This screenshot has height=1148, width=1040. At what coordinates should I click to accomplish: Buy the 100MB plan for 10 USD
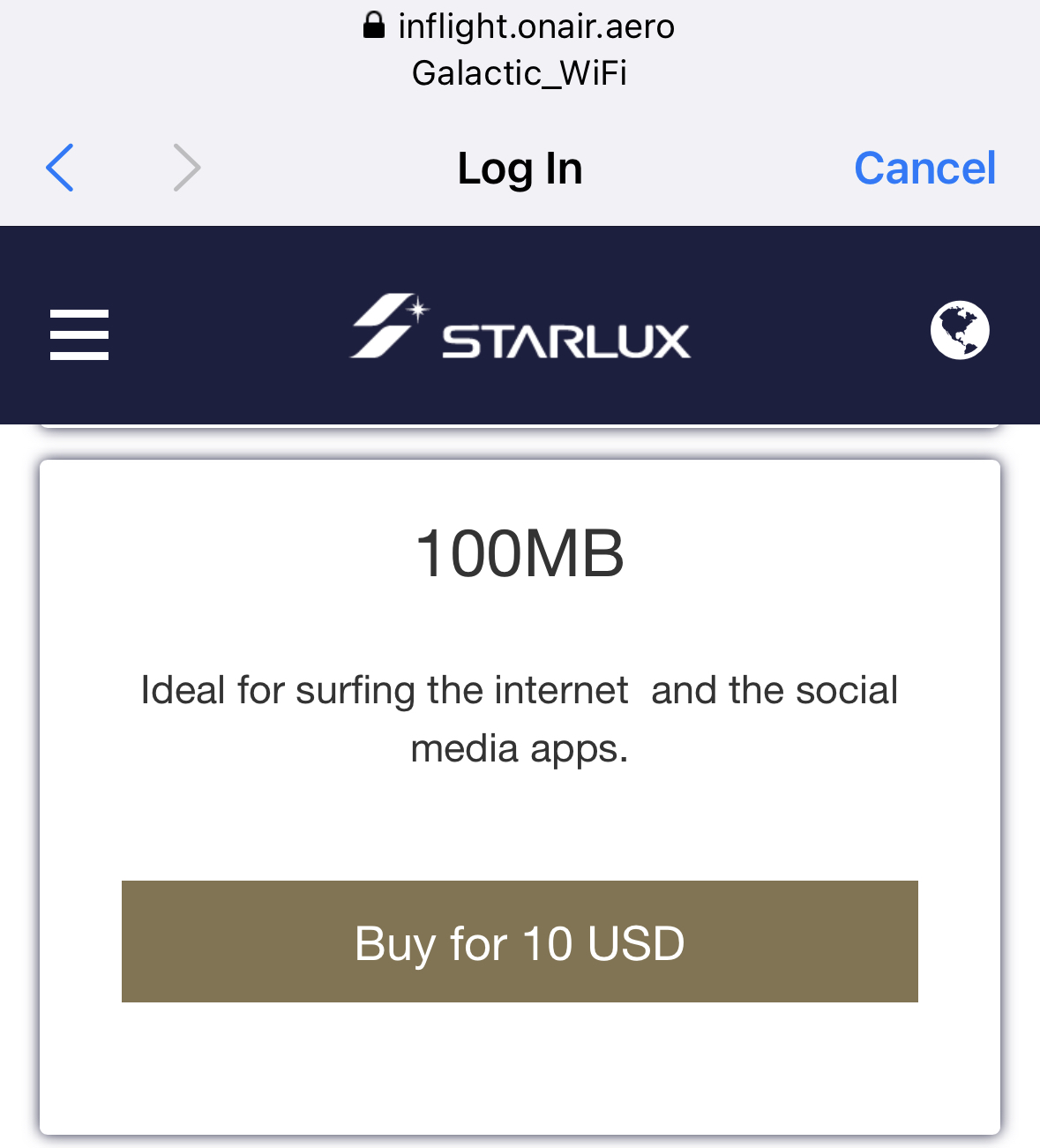520,942
